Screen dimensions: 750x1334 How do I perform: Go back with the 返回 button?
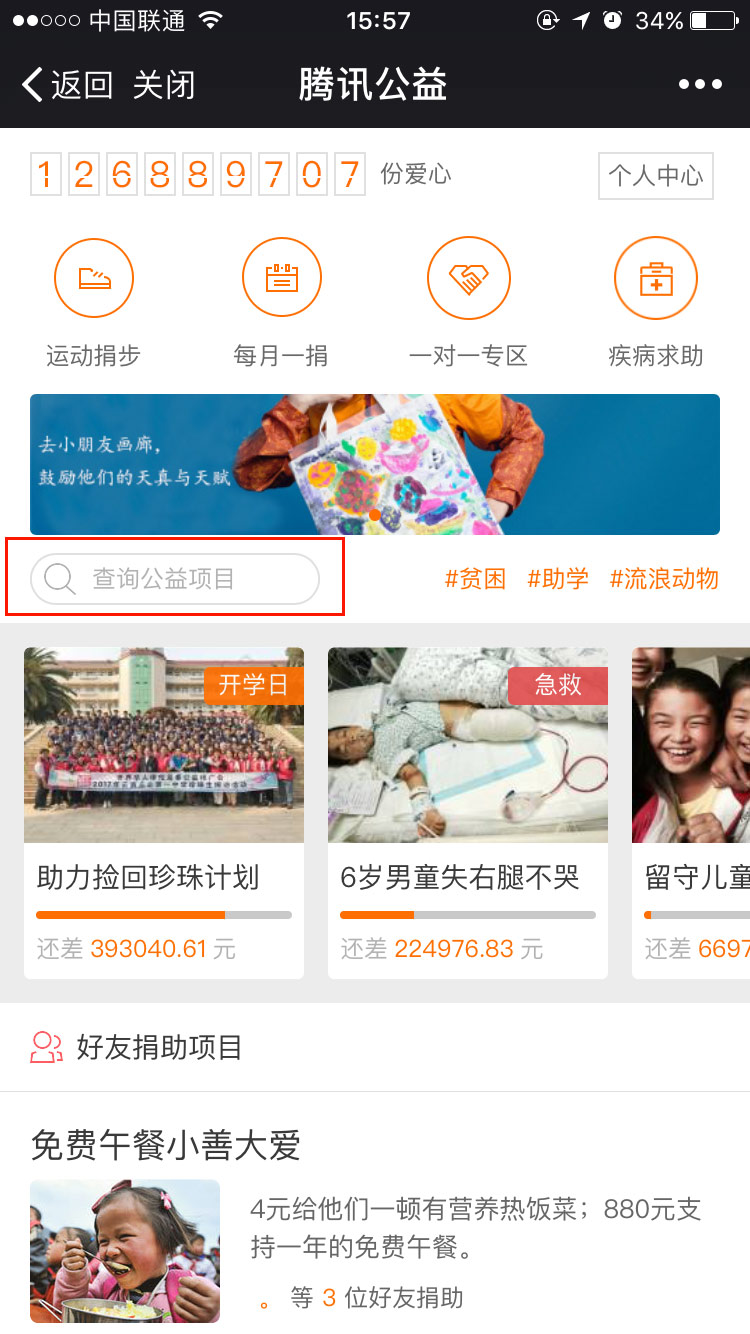pyautogui.click(x=68, y=85)
